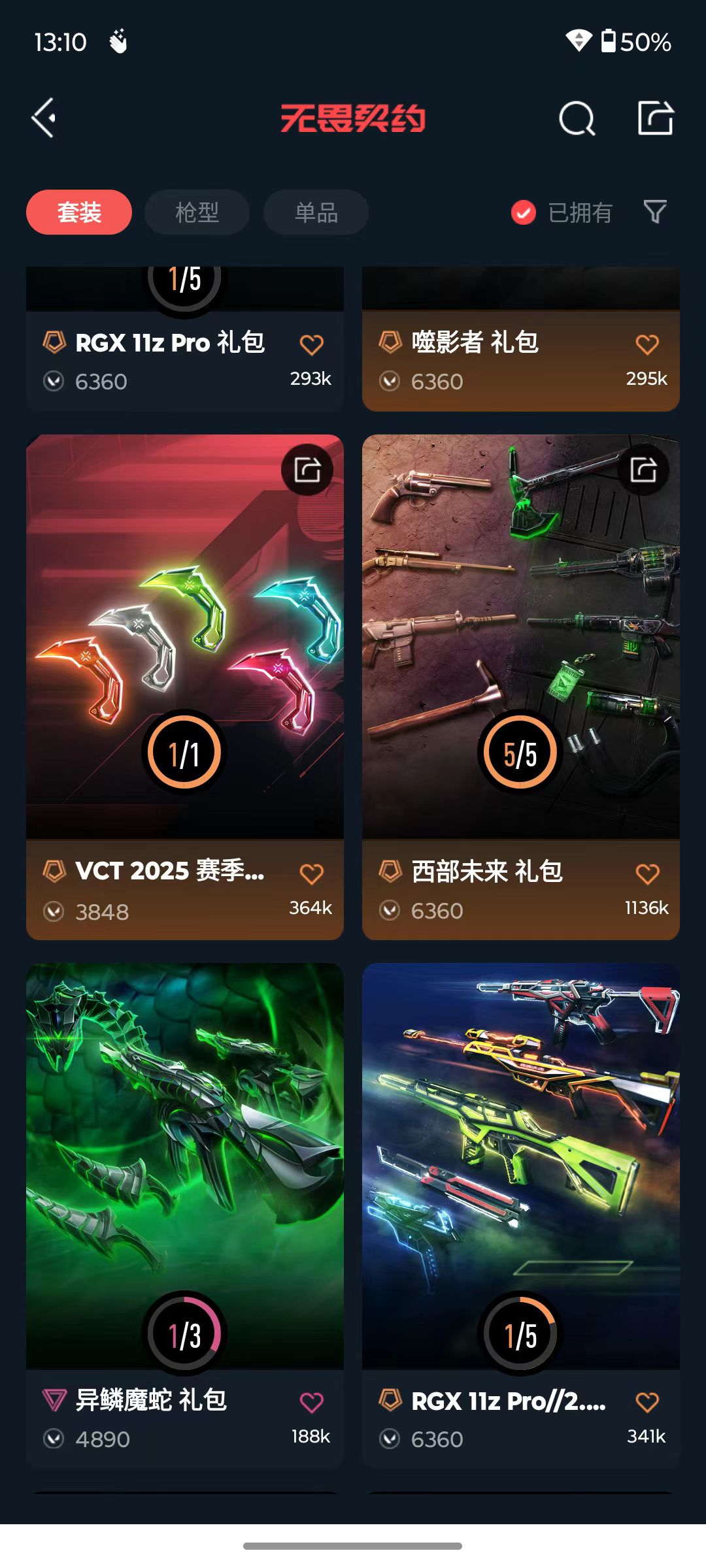706x1568 pixels.
Task: Uncheck the 已拥有 filter checkbox
Action: coord(524,212)
